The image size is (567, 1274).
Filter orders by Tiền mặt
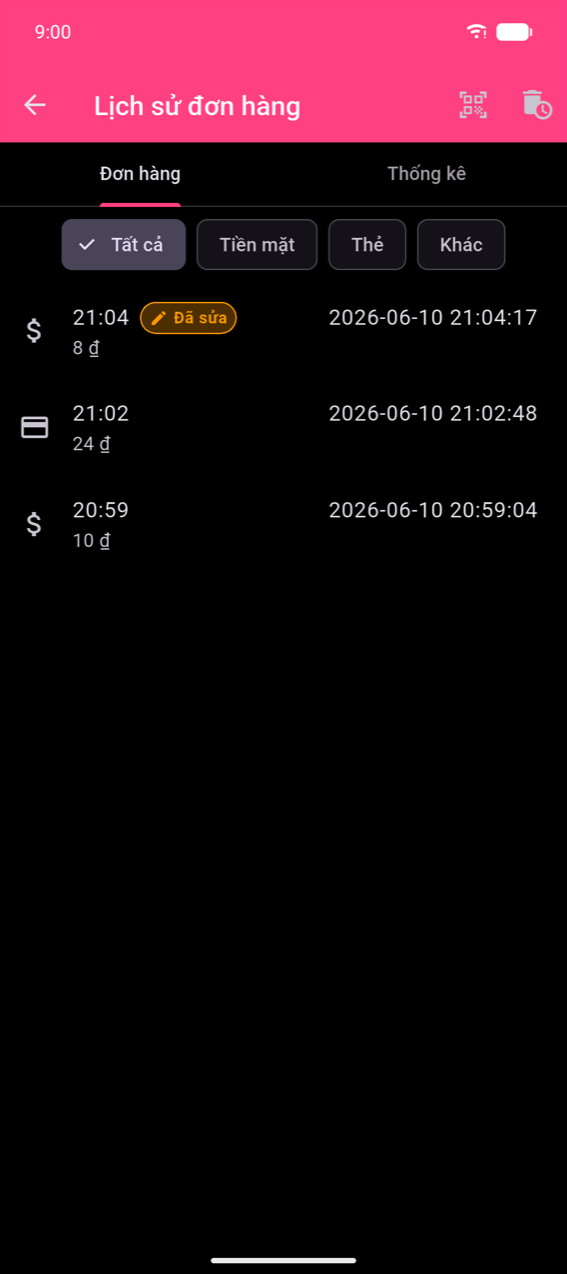[257, 245]
